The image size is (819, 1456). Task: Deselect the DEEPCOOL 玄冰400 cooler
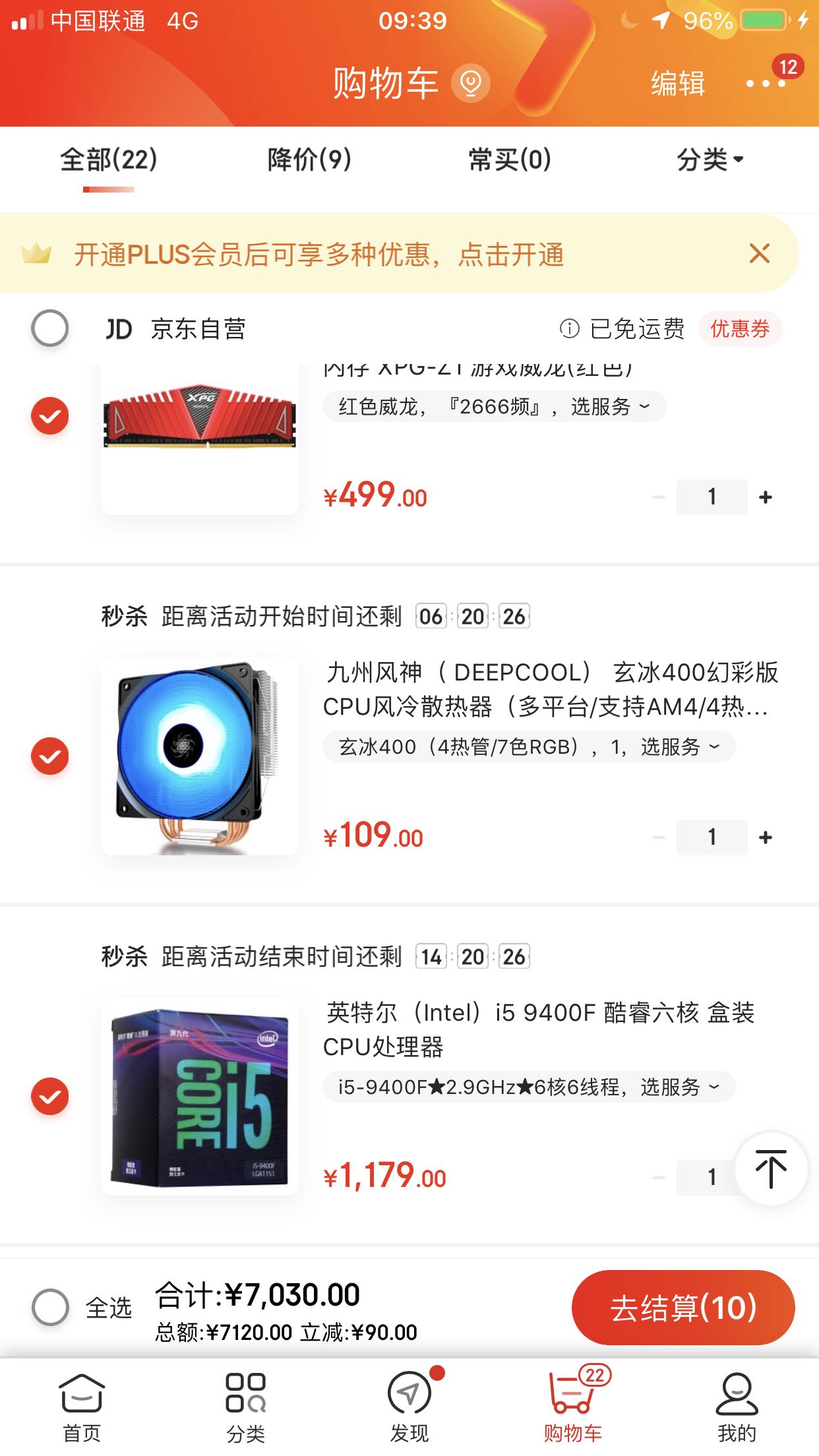pos(50,756)
